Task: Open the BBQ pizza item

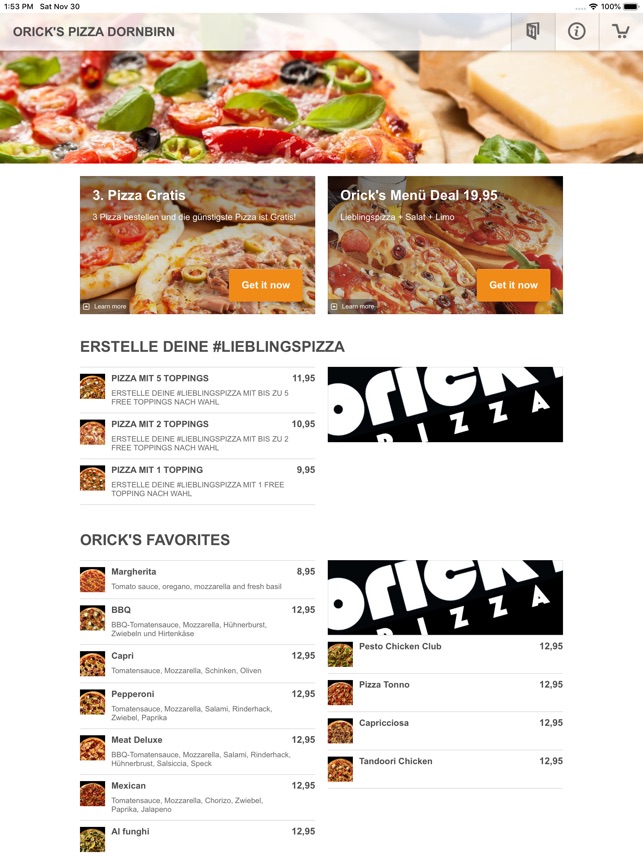Action: click(x=197, y=620)
